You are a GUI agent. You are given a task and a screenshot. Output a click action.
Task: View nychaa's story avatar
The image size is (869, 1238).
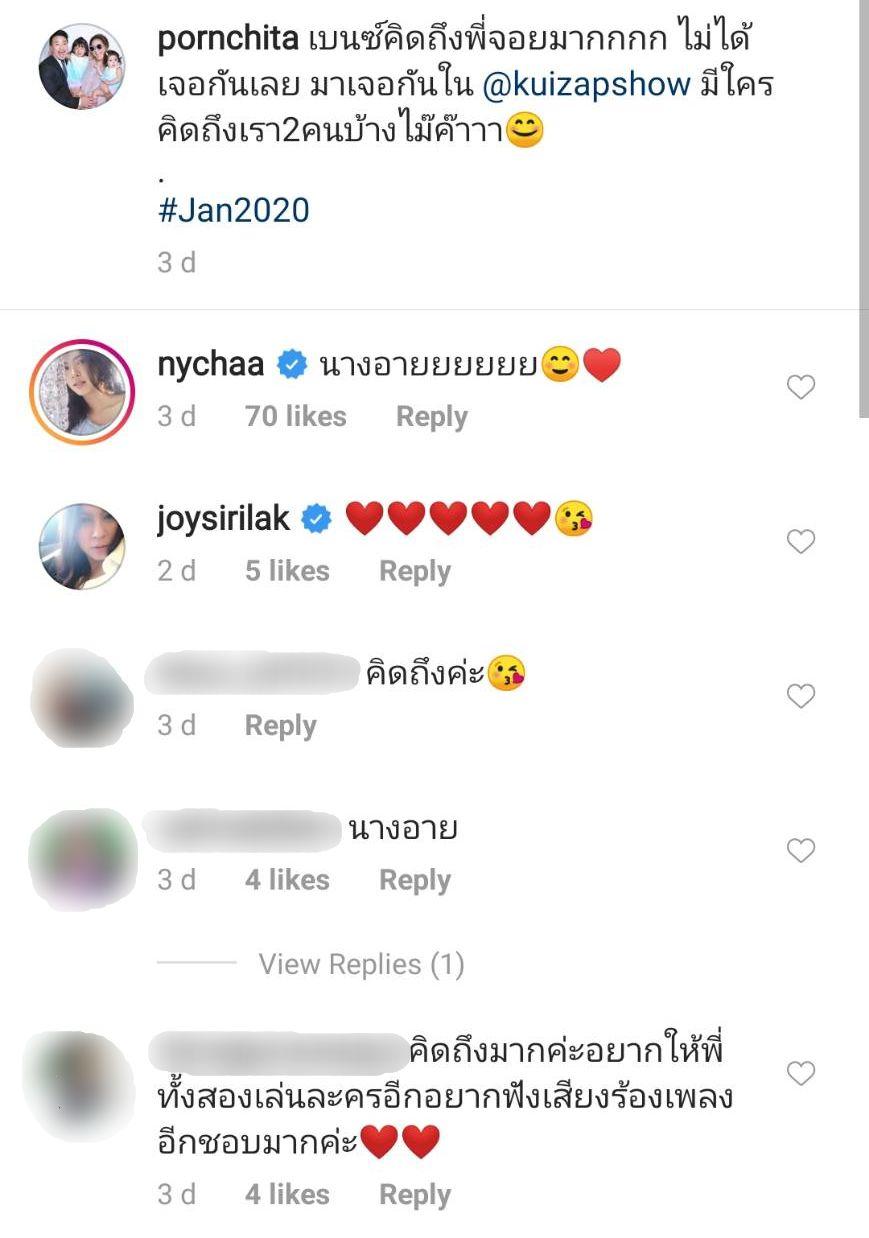tap(82, 391)
